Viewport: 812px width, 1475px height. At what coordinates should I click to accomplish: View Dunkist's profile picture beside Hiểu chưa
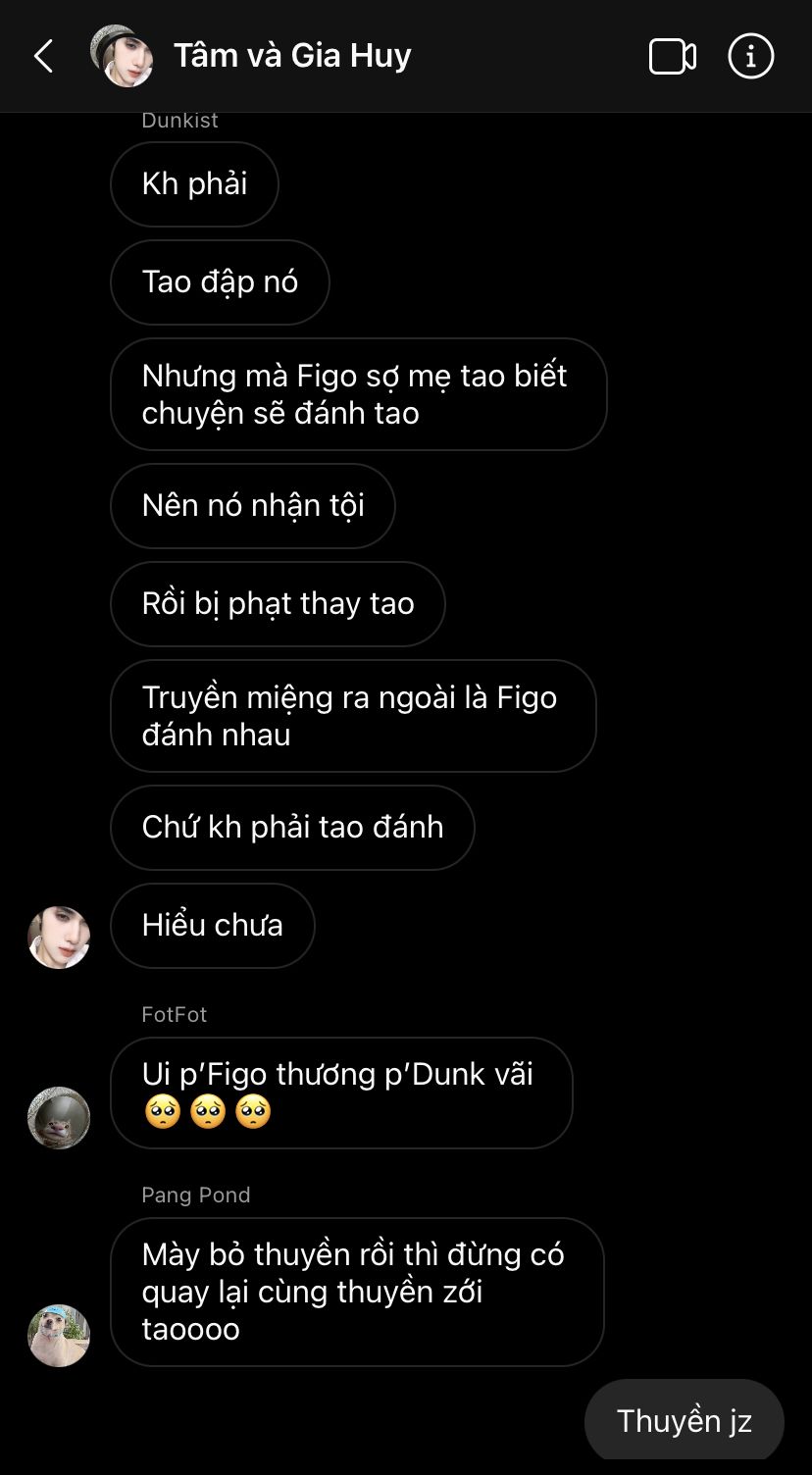59,938
